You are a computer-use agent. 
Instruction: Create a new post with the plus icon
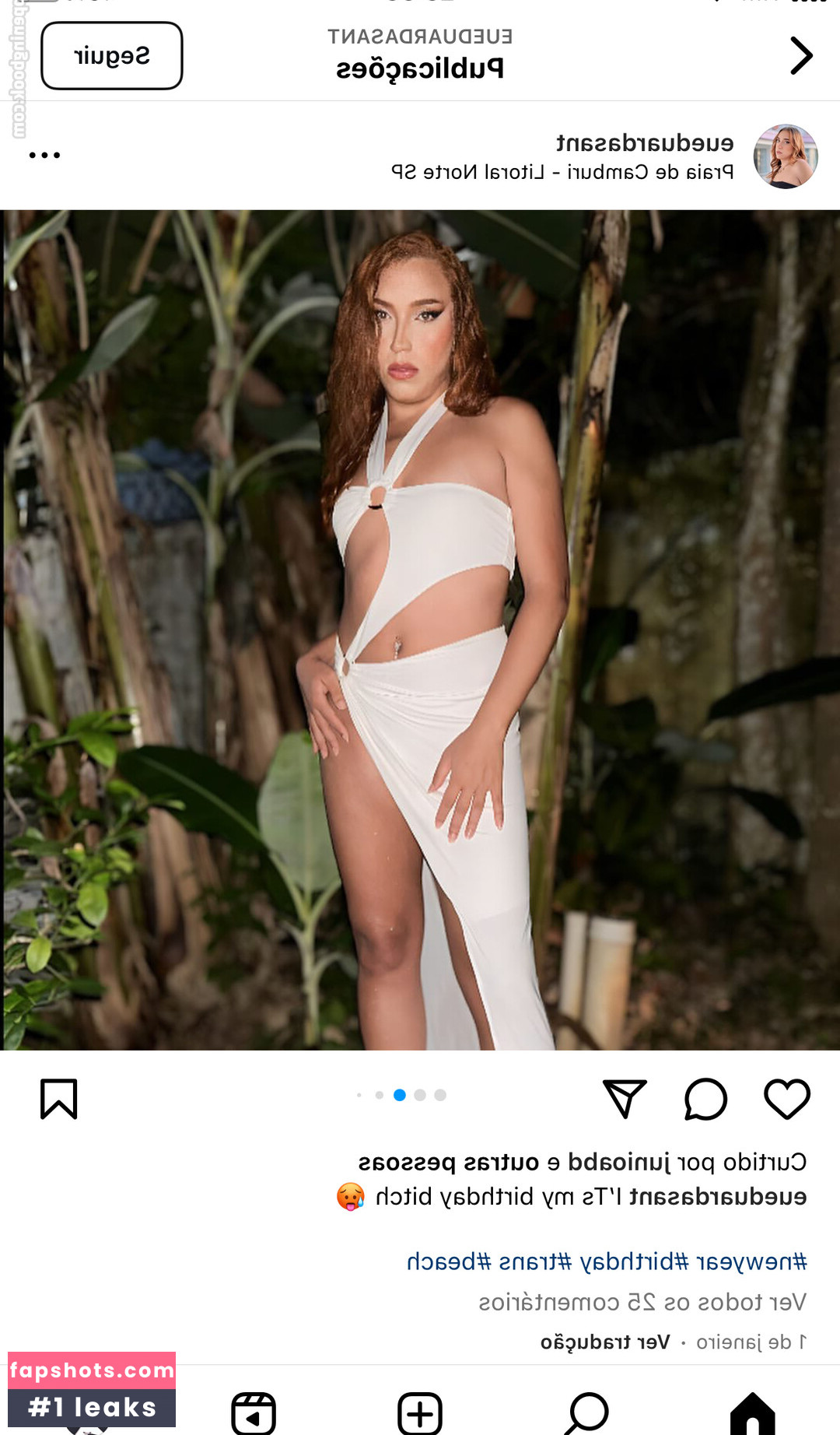(420, 1412)
